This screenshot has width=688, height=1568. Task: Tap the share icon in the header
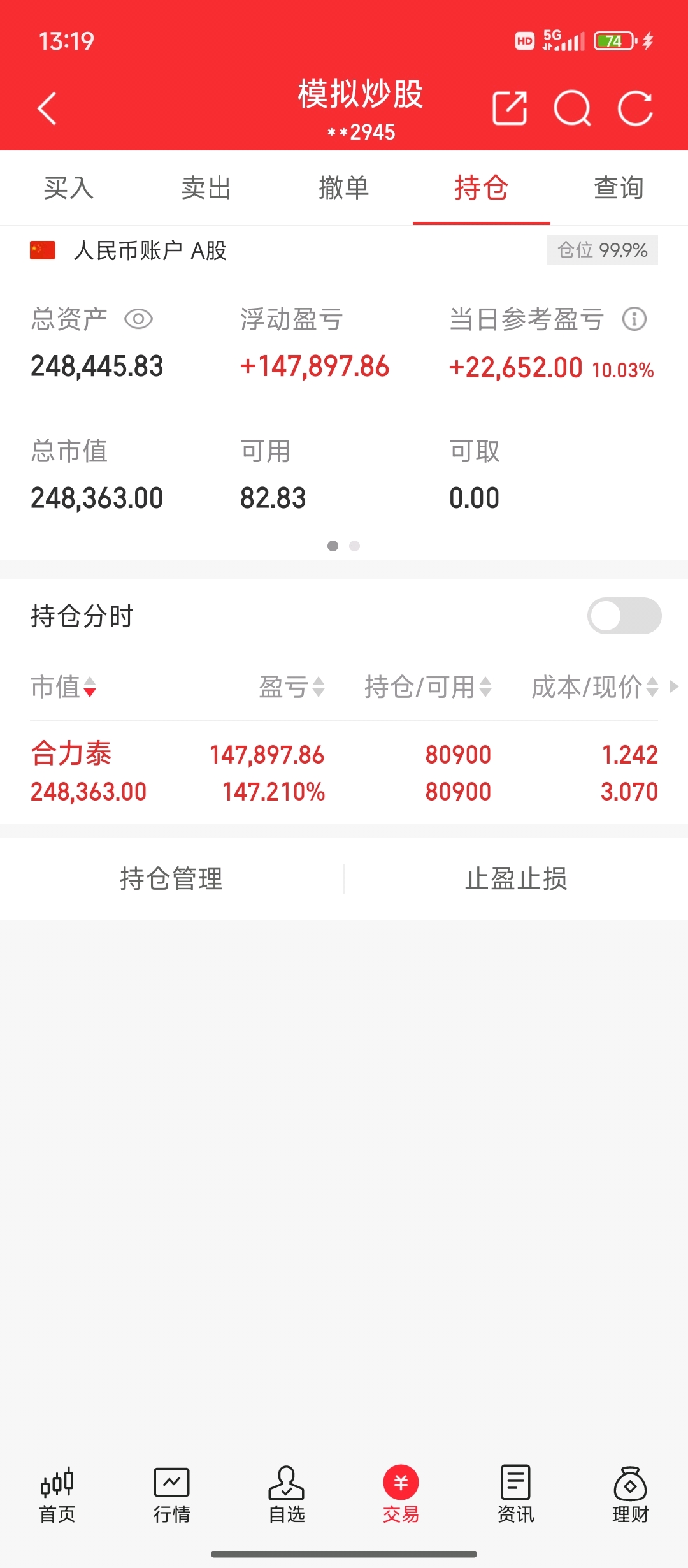(x=510, y=108)
